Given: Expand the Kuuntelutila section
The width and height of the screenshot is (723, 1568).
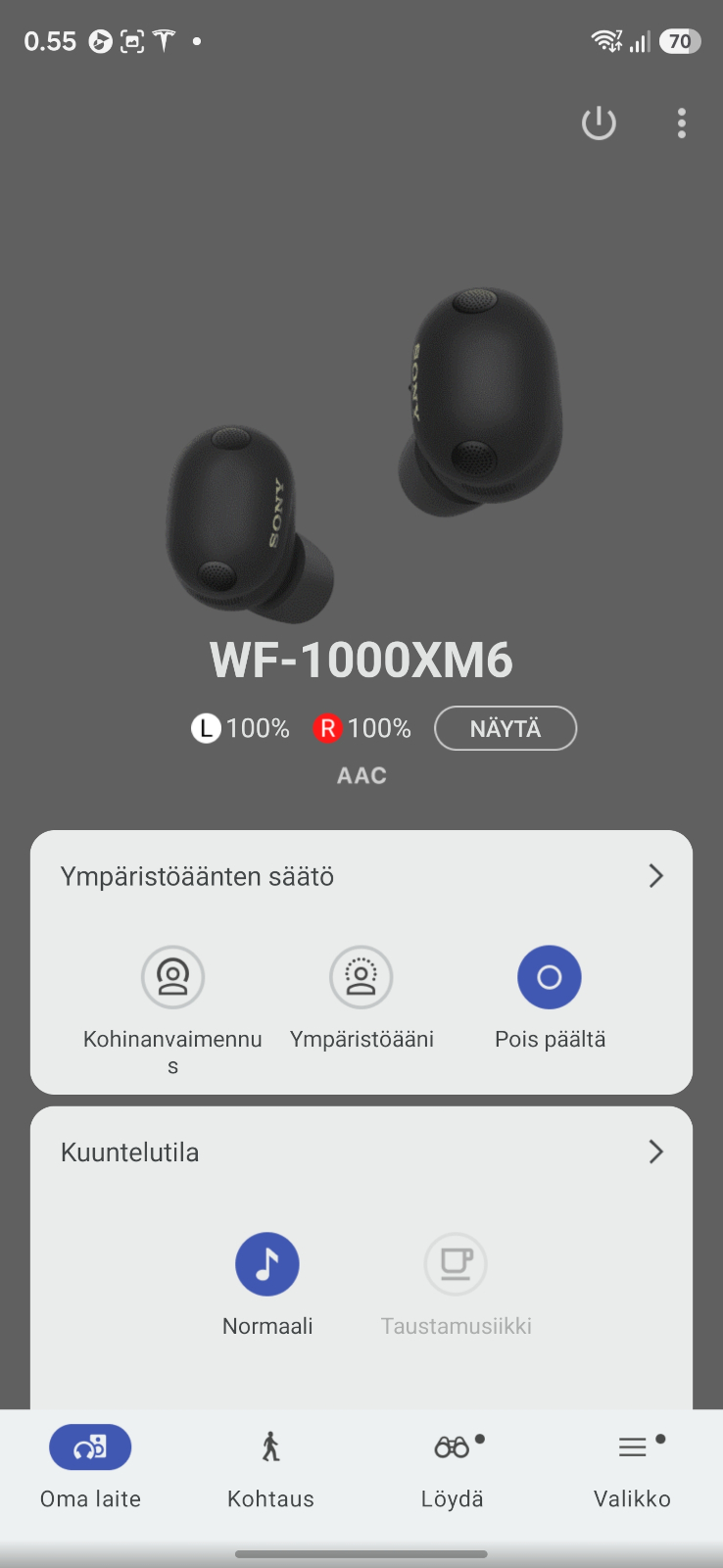Looking at the screenshot, I should [655, 1151].
